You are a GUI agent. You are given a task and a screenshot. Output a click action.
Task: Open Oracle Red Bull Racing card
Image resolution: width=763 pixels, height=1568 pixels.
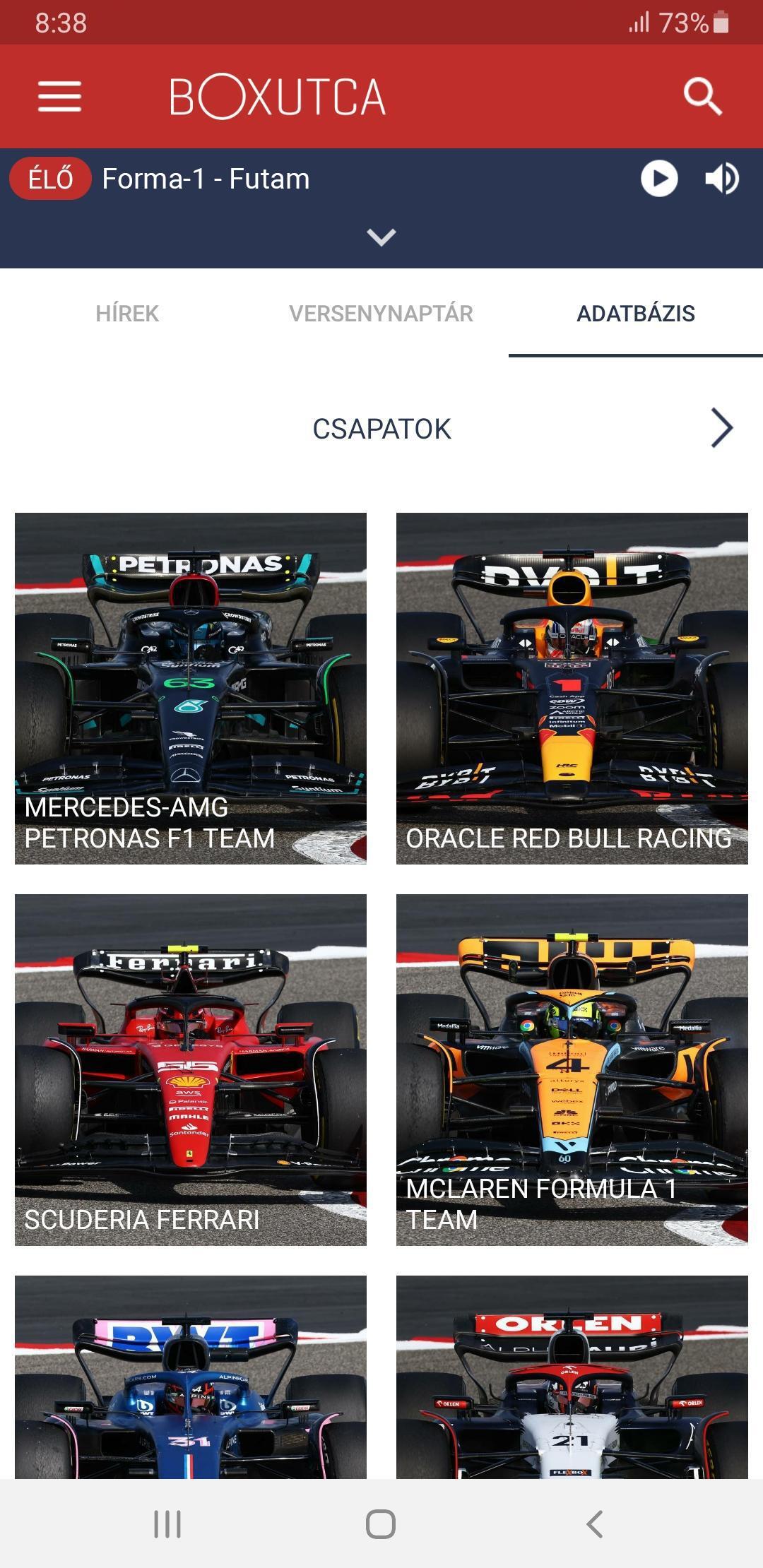572,688
